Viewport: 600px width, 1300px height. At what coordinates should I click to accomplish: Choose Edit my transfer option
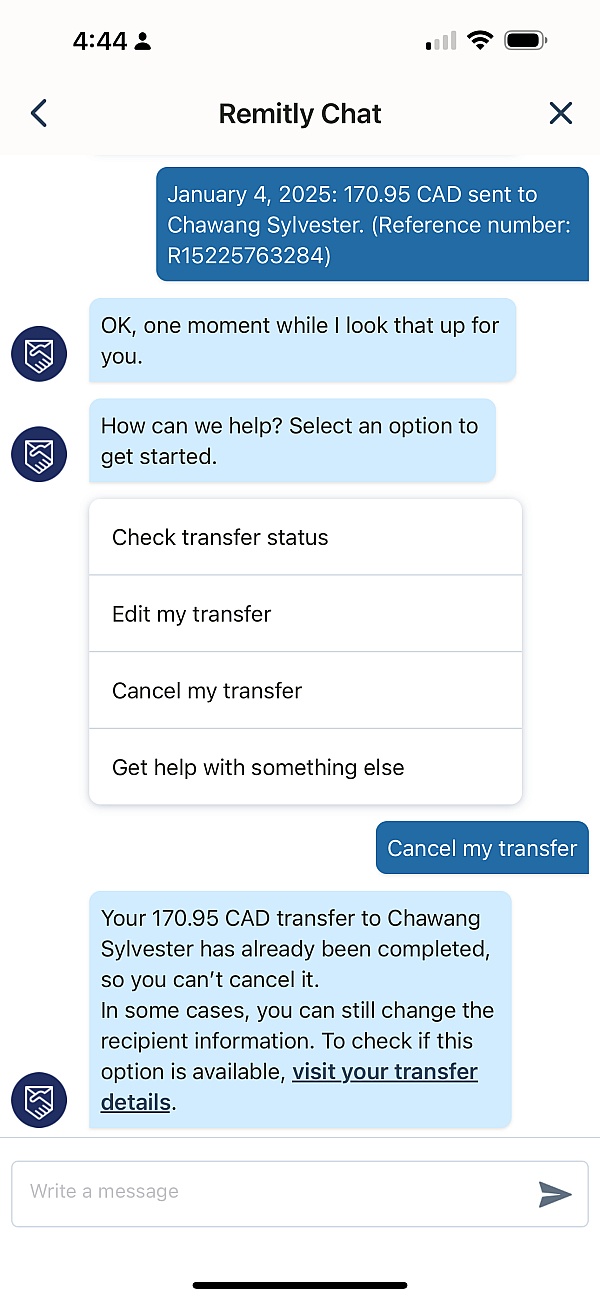coord(305,614)
